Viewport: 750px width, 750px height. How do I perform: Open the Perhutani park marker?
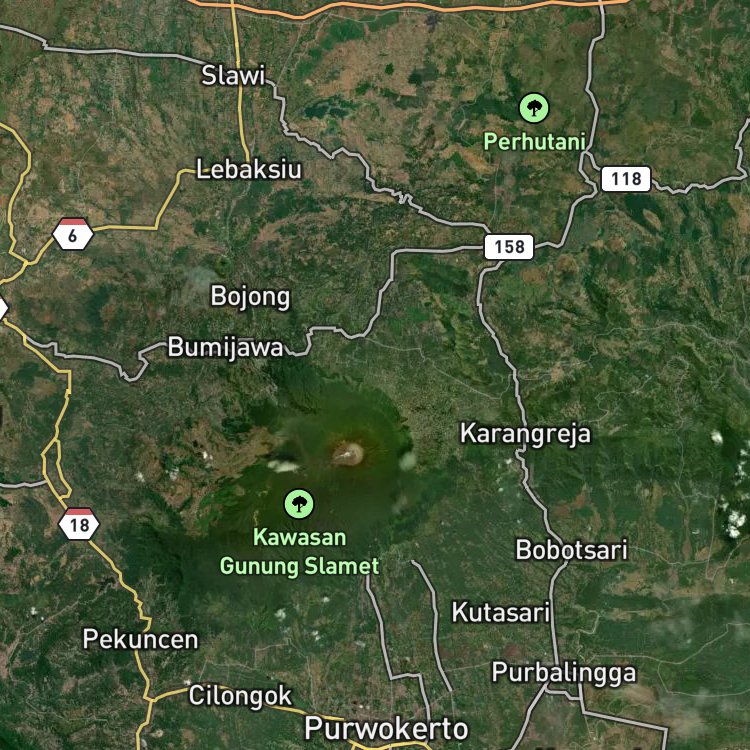click(534, 108)
